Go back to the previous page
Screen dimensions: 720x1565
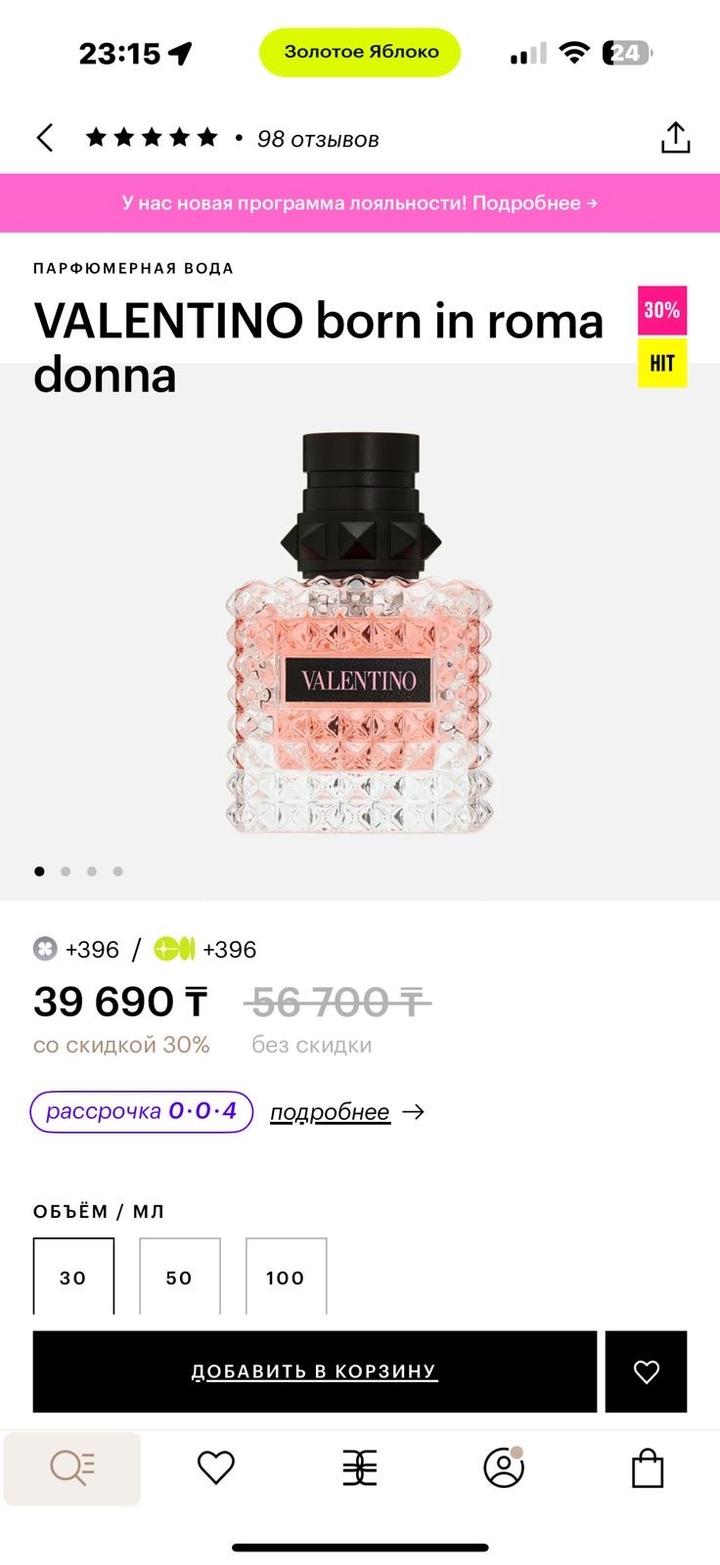pyautogui.click(x=45, y=138)
